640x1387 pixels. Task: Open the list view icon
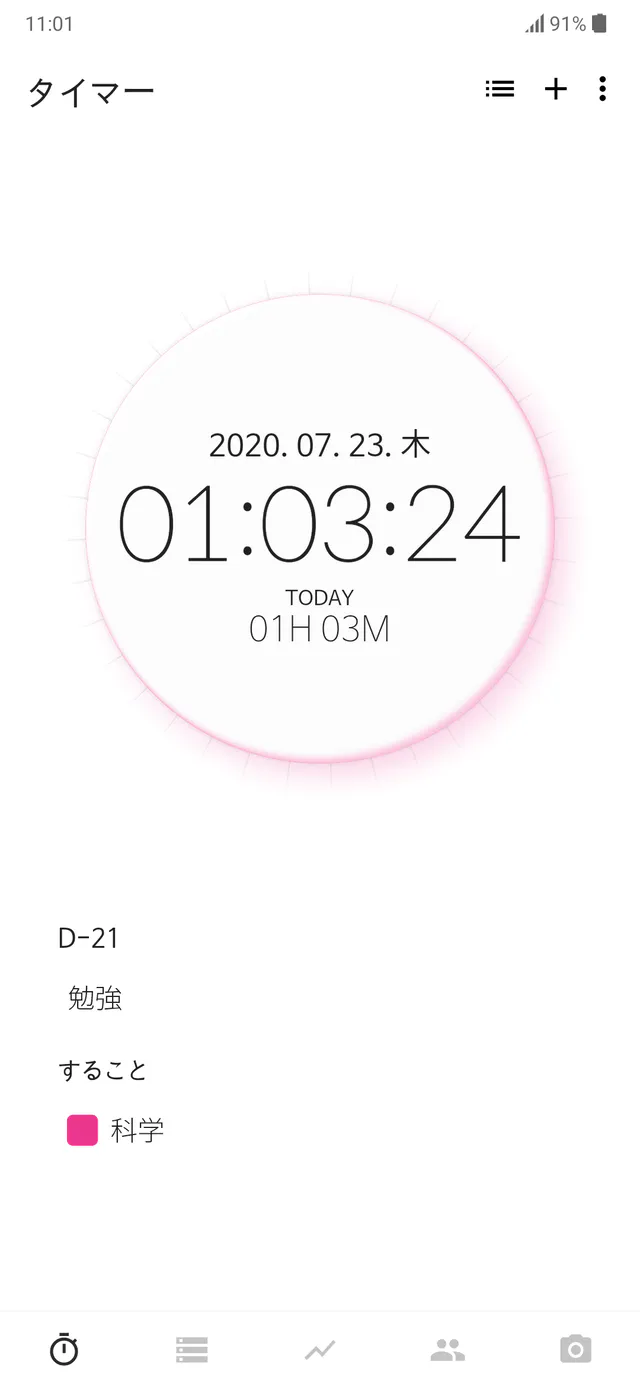tap(500, 89)
